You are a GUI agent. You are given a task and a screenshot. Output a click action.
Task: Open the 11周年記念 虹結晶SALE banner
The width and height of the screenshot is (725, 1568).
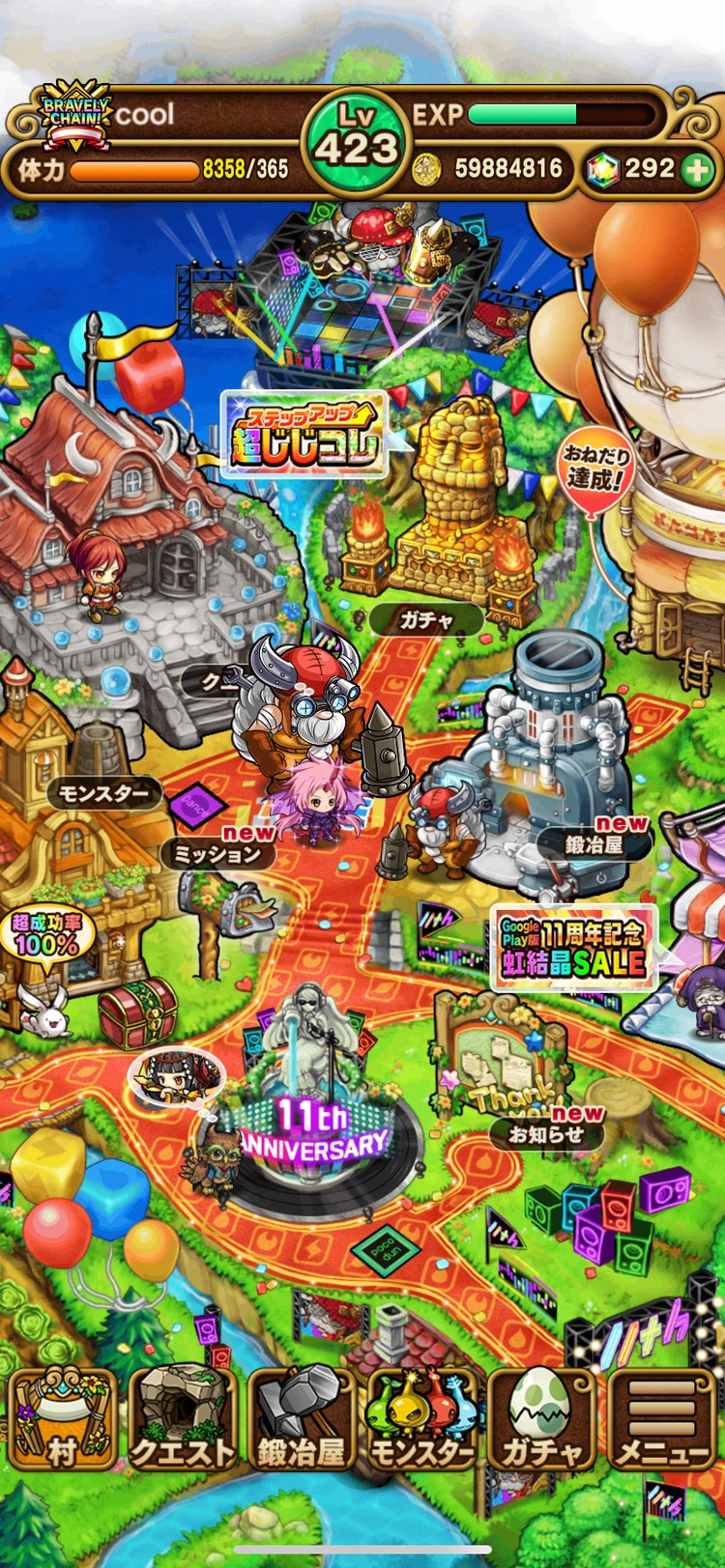(573, 949)
